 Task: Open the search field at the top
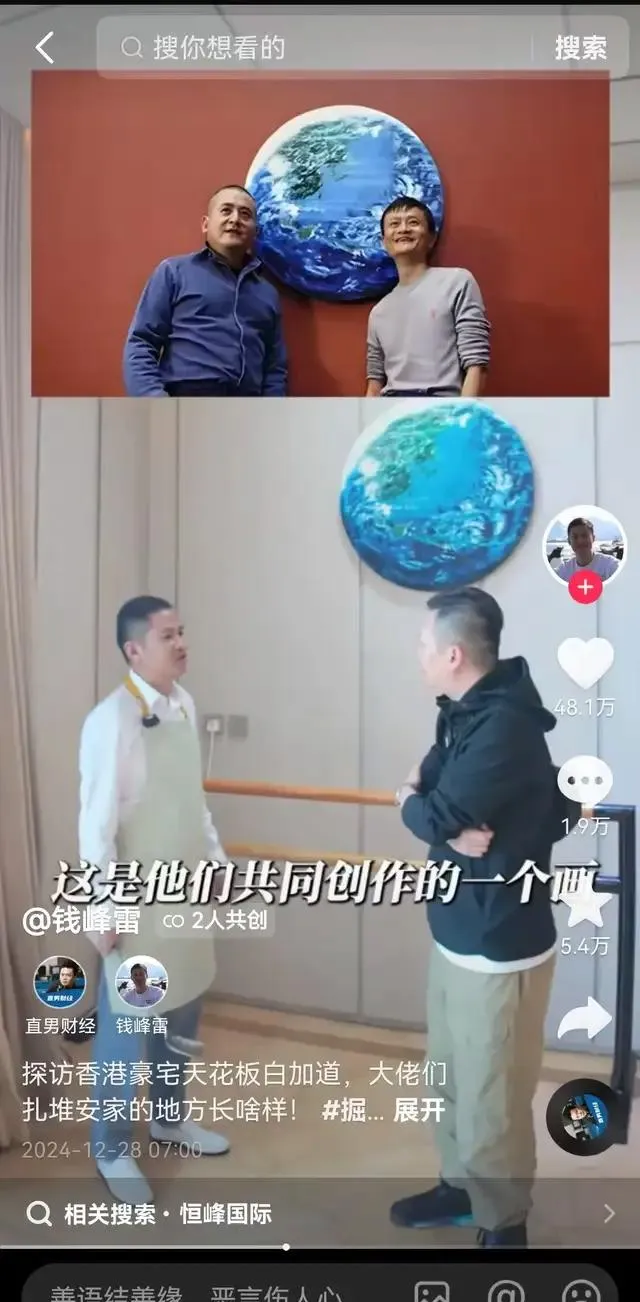click(320, 47)
